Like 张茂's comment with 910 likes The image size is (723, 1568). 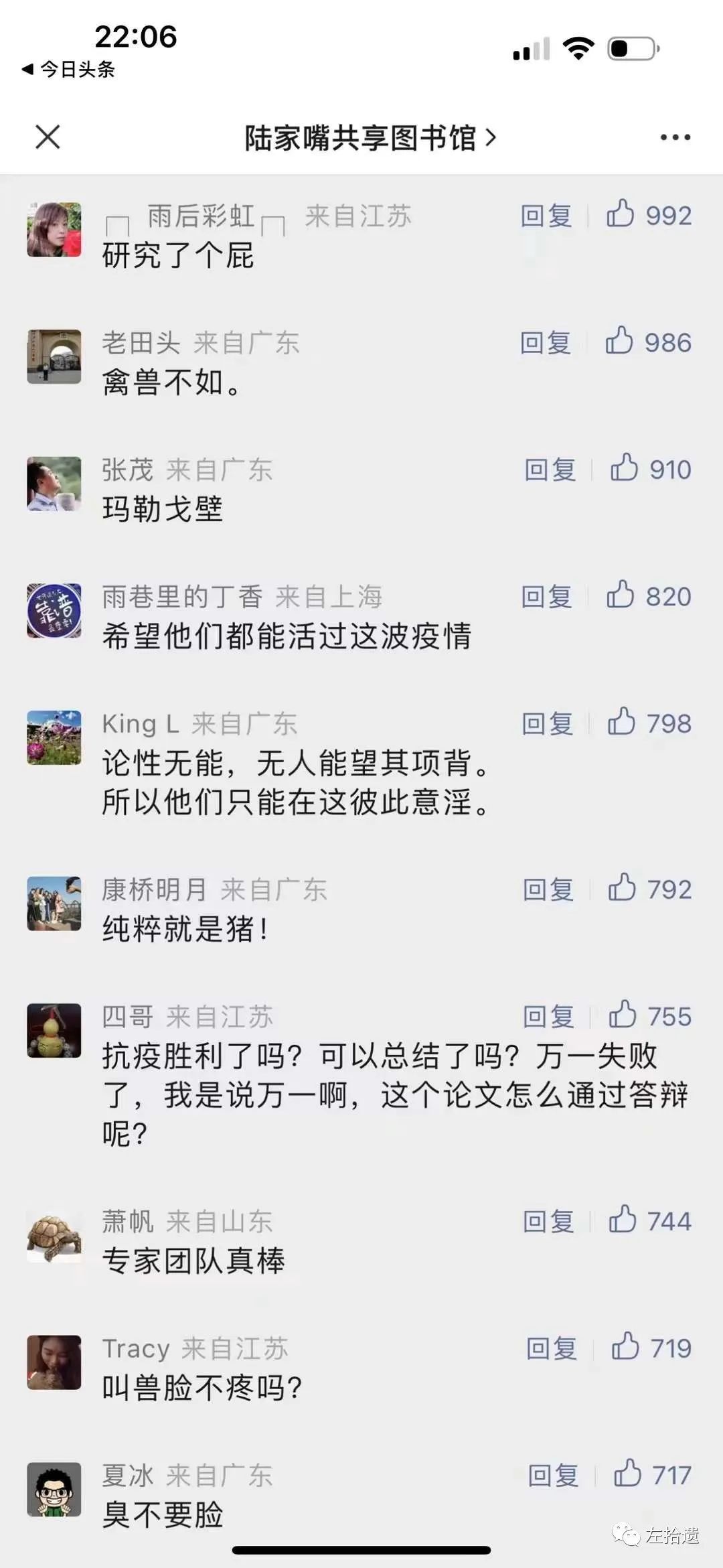(624, 469)
